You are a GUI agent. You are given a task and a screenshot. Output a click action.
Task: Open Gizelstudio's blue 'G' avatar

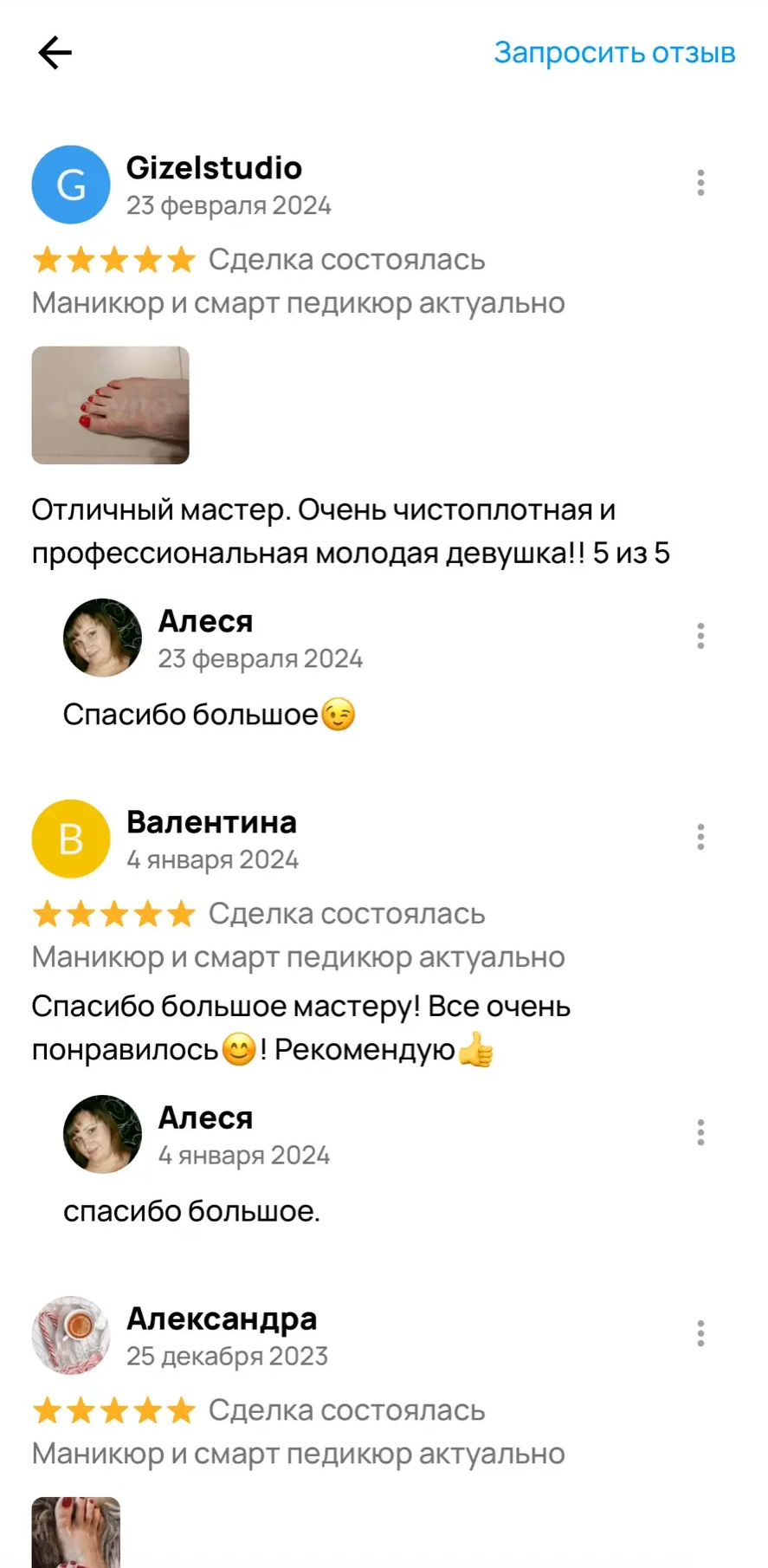[70, 185]
